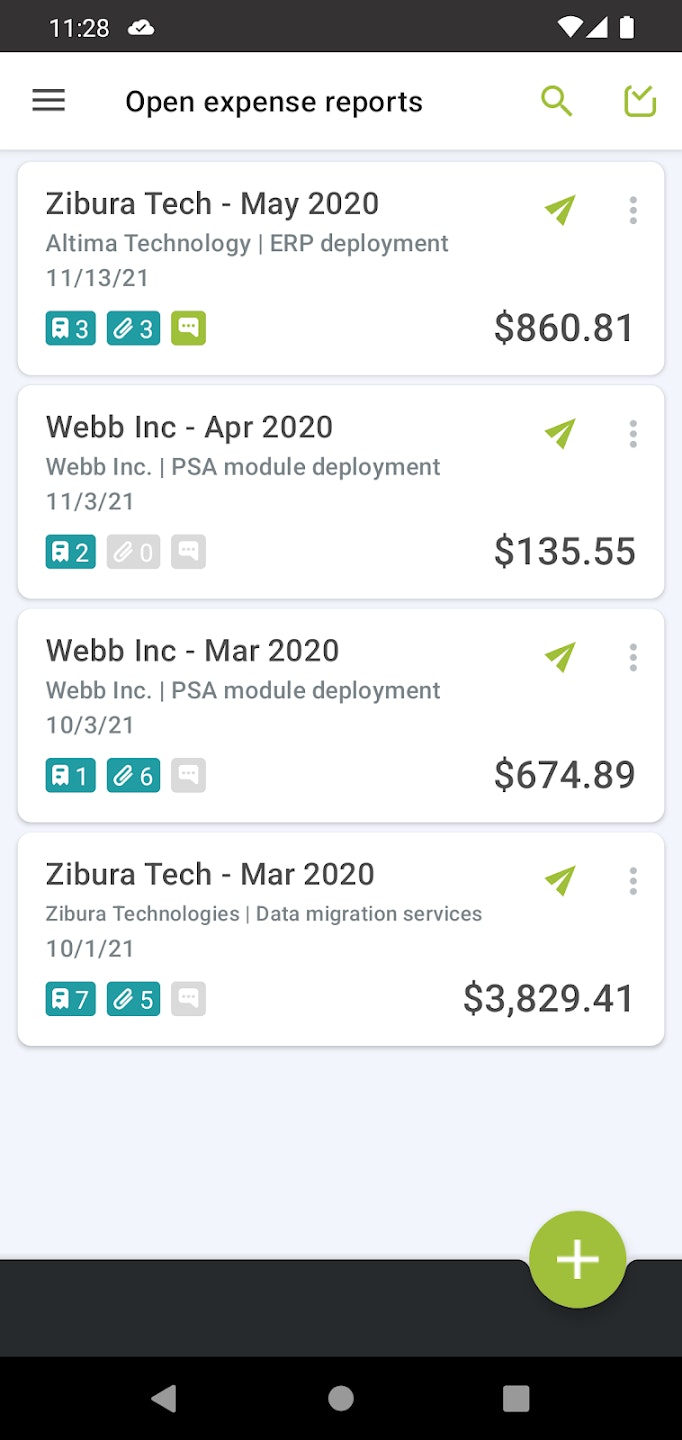Return to the home screen
682x1440 pixels.
coord(341,1398)
